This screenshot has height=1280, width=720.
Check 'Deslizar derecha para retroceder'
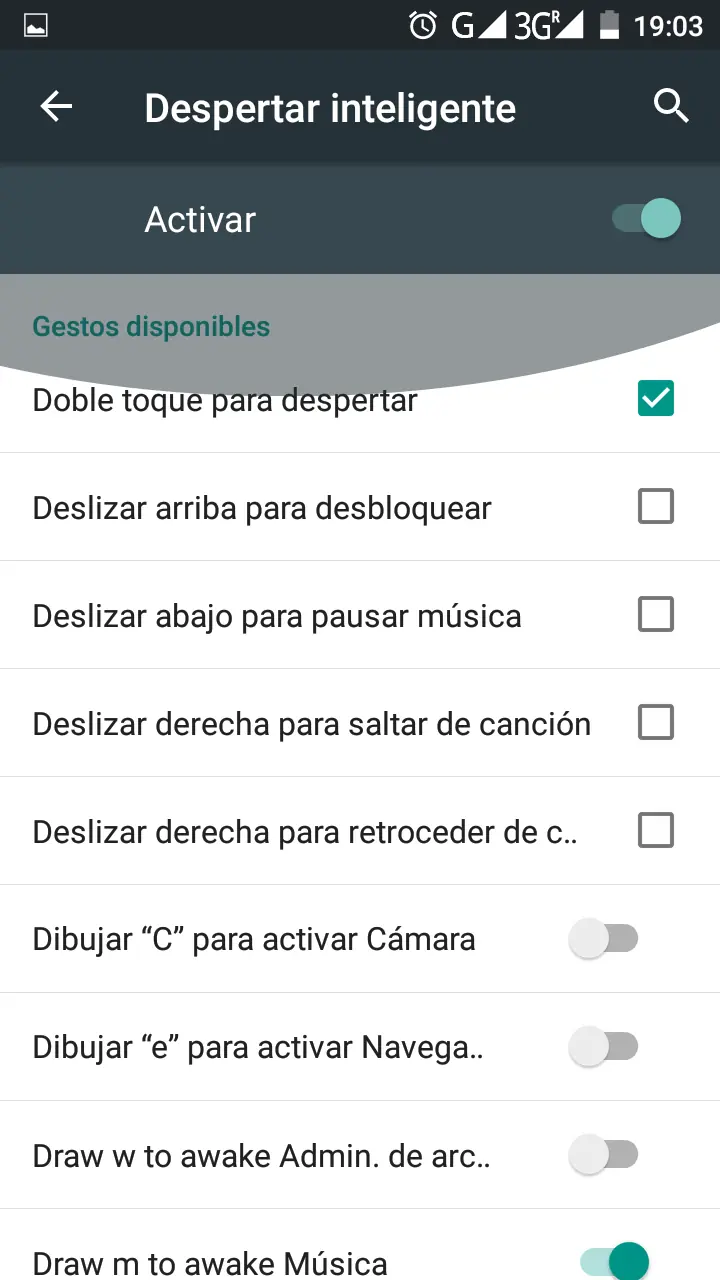point(656,830)
